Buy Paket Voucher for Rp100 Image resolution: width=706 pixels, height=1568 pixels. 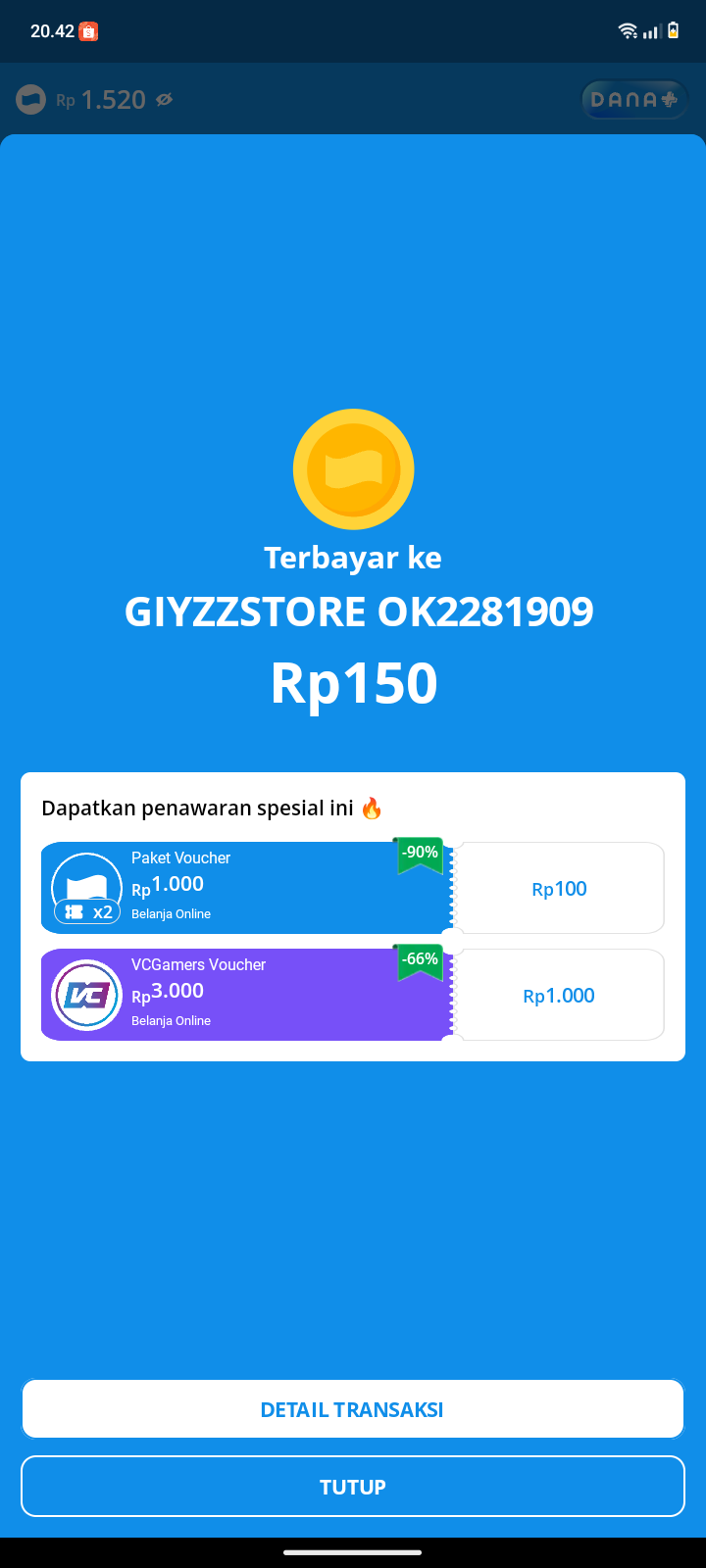pyautogui.click(x=559, y=889)
